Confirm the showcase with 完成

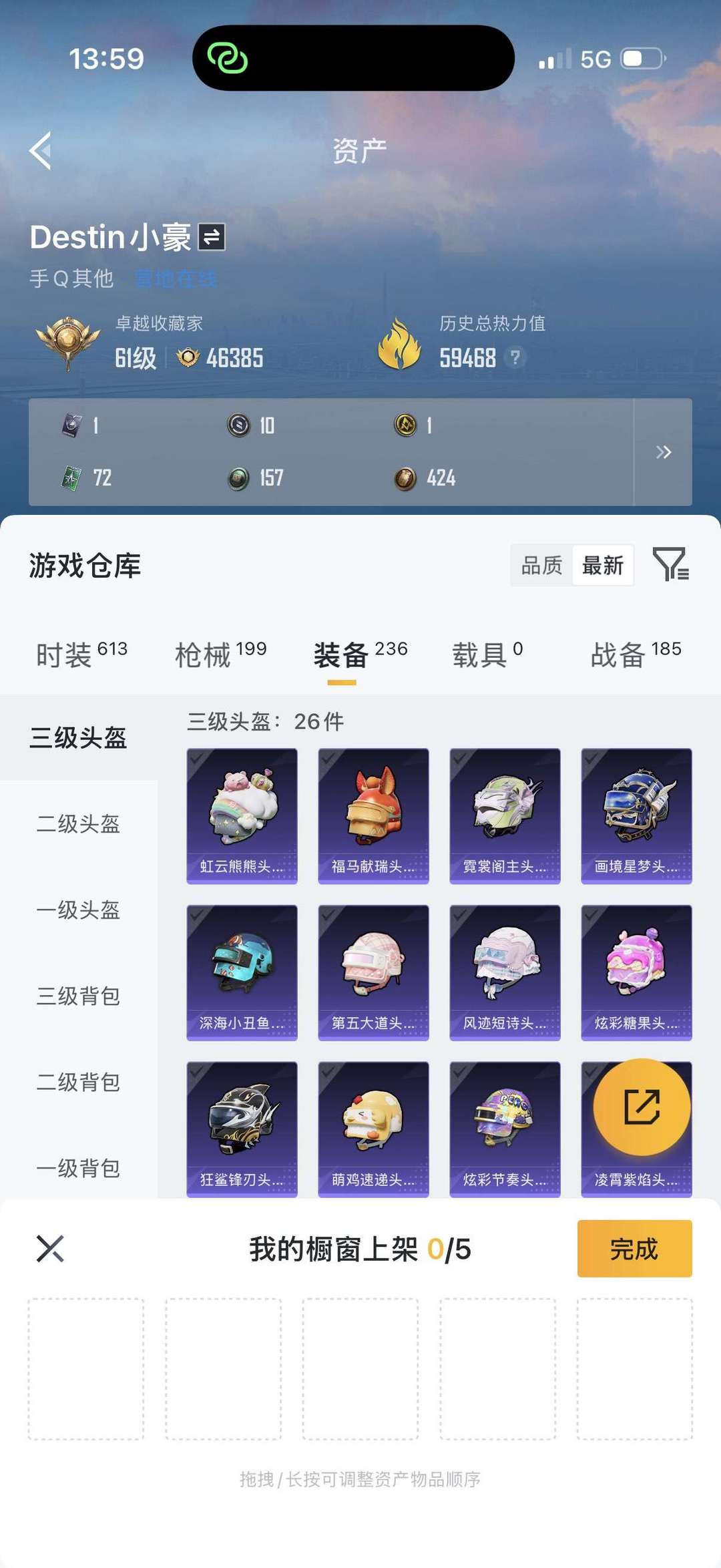(634, 1248)
